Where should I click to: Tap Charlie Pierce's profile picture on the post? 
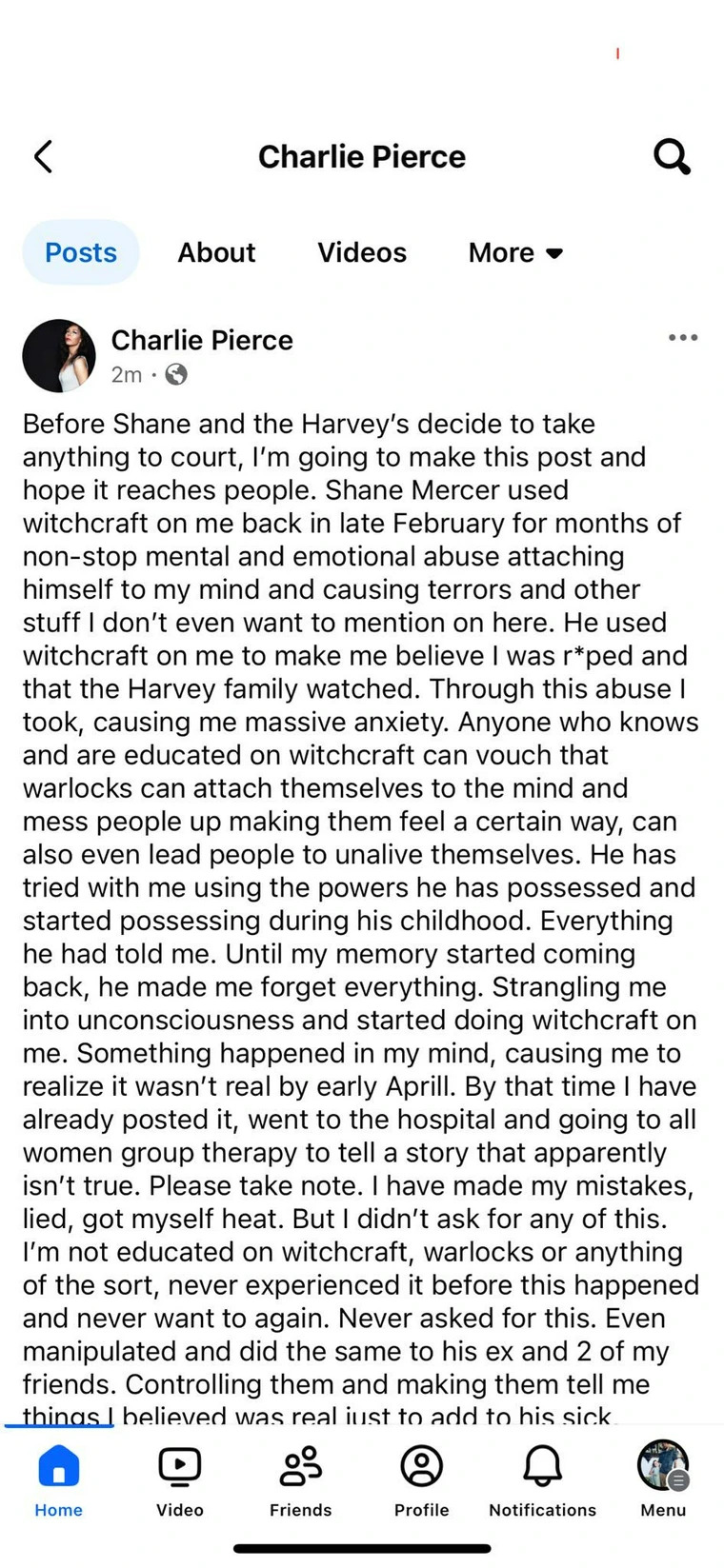pyautogui.click(x=59, y=355)
